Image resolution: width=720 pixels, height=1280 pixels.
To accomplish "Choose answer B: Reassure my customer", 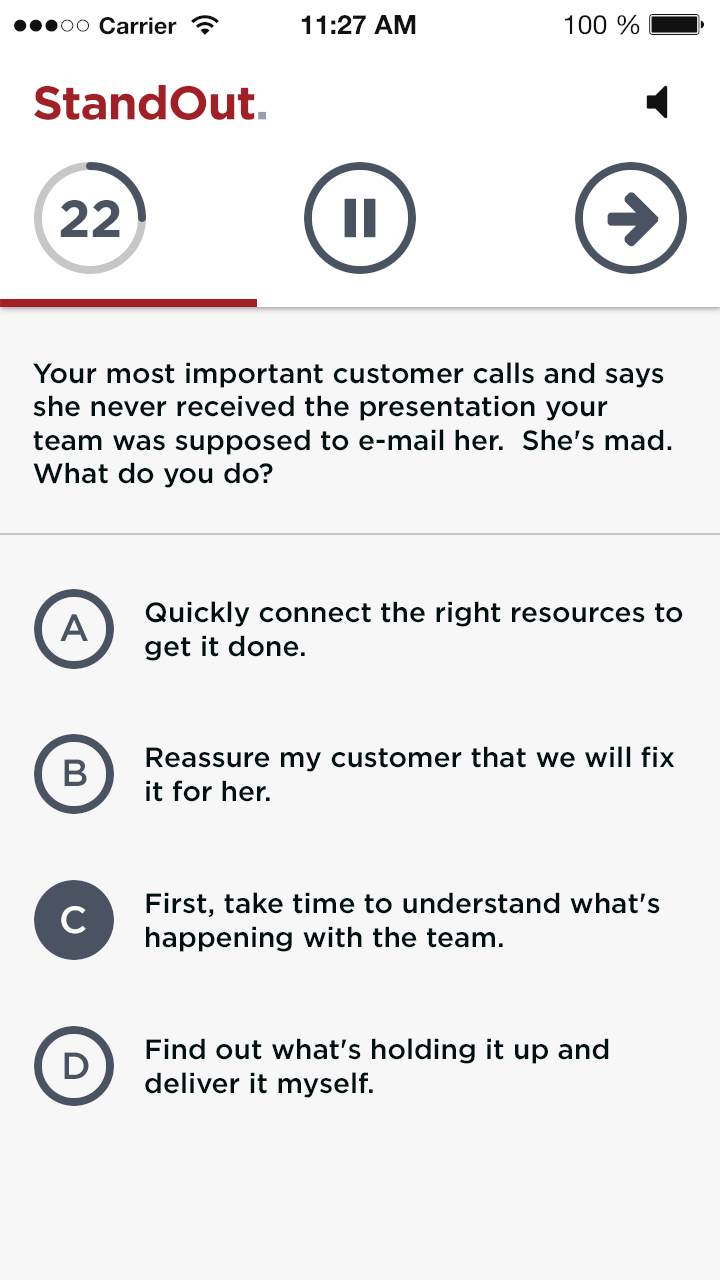I will tap(75, 774).
